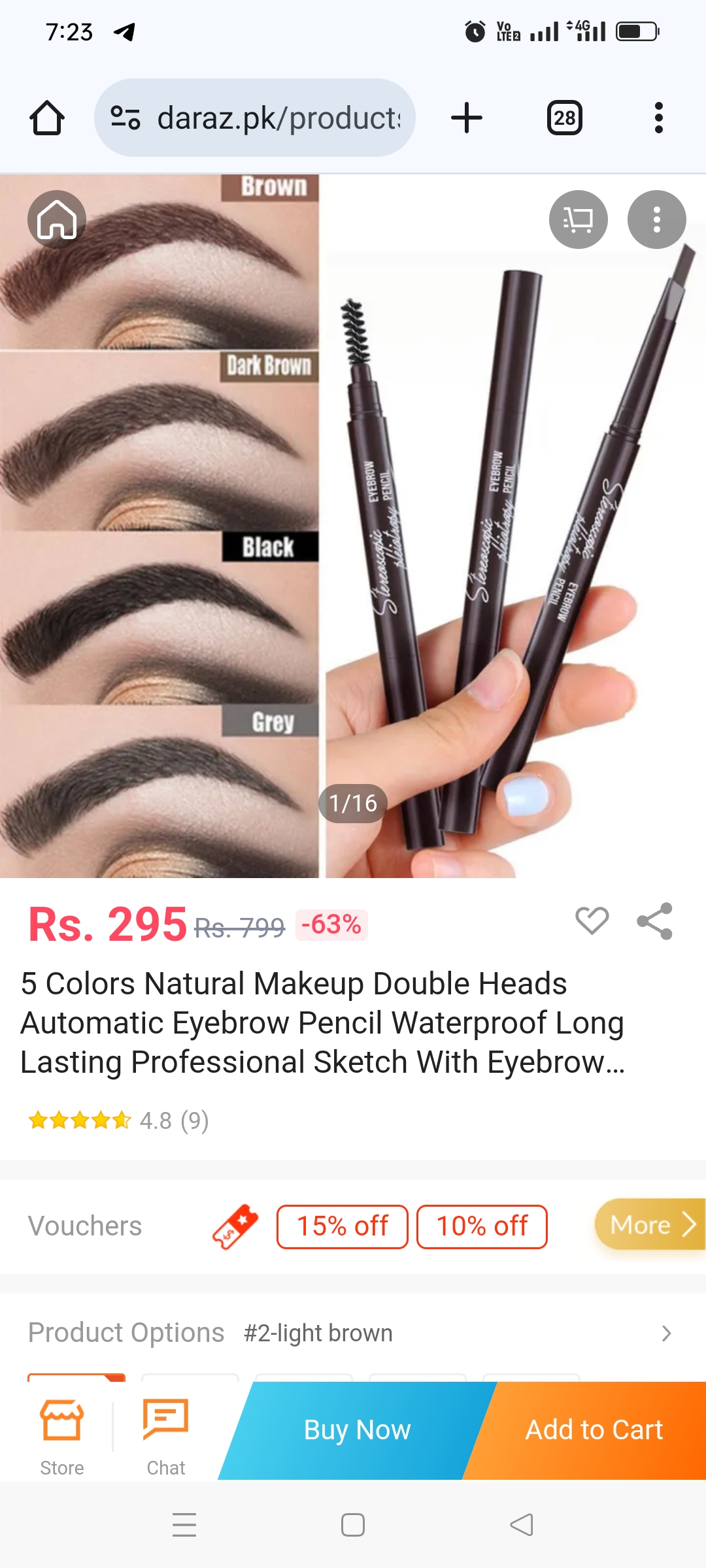Image resolution: width=706 pixels, height=1568 pixels.
Task: Expand Product Options #2-light brown
Action: point(665,1333)
